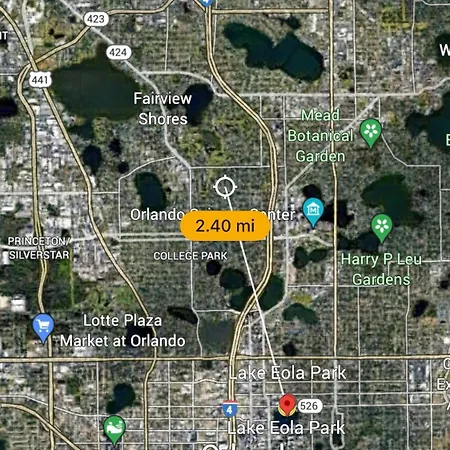The height and width of the screenshot is (450, 450).
Task: Tap the green pin below Lotte Plaza Market
Action: click(114, 430)
